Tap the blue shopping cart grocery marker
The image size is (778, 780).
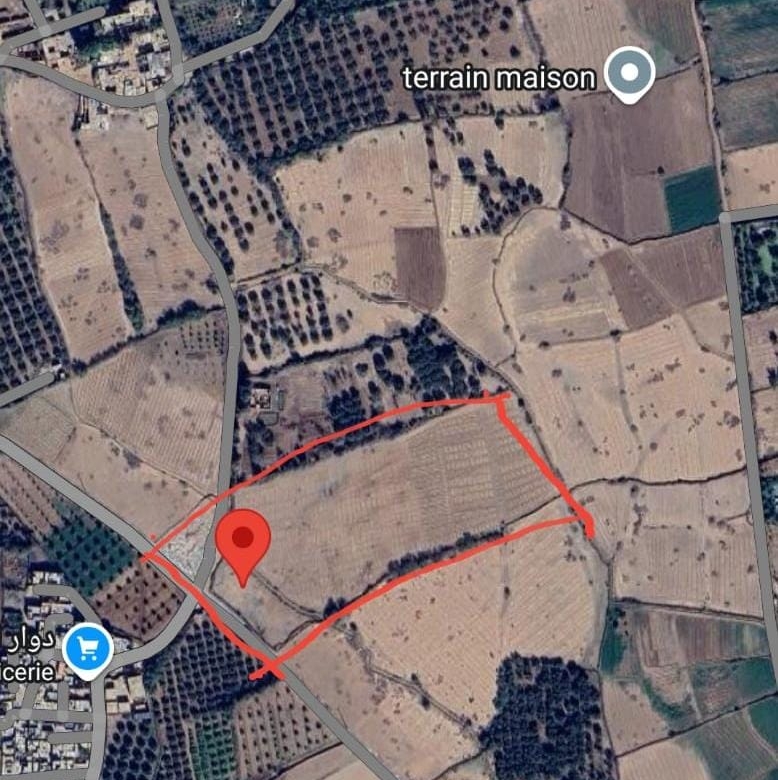pyautogui.click(x=88, y=648)
